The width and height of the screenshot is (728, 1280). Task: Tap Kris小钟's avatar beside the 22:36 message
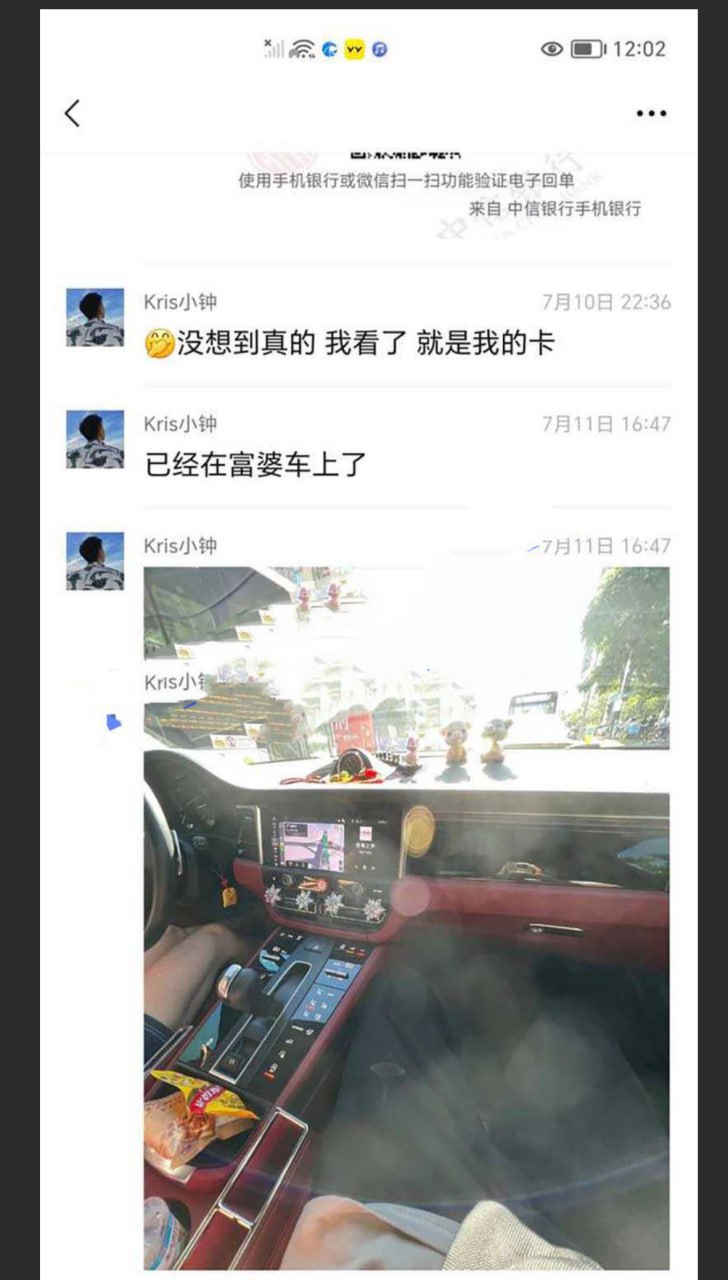95,318
